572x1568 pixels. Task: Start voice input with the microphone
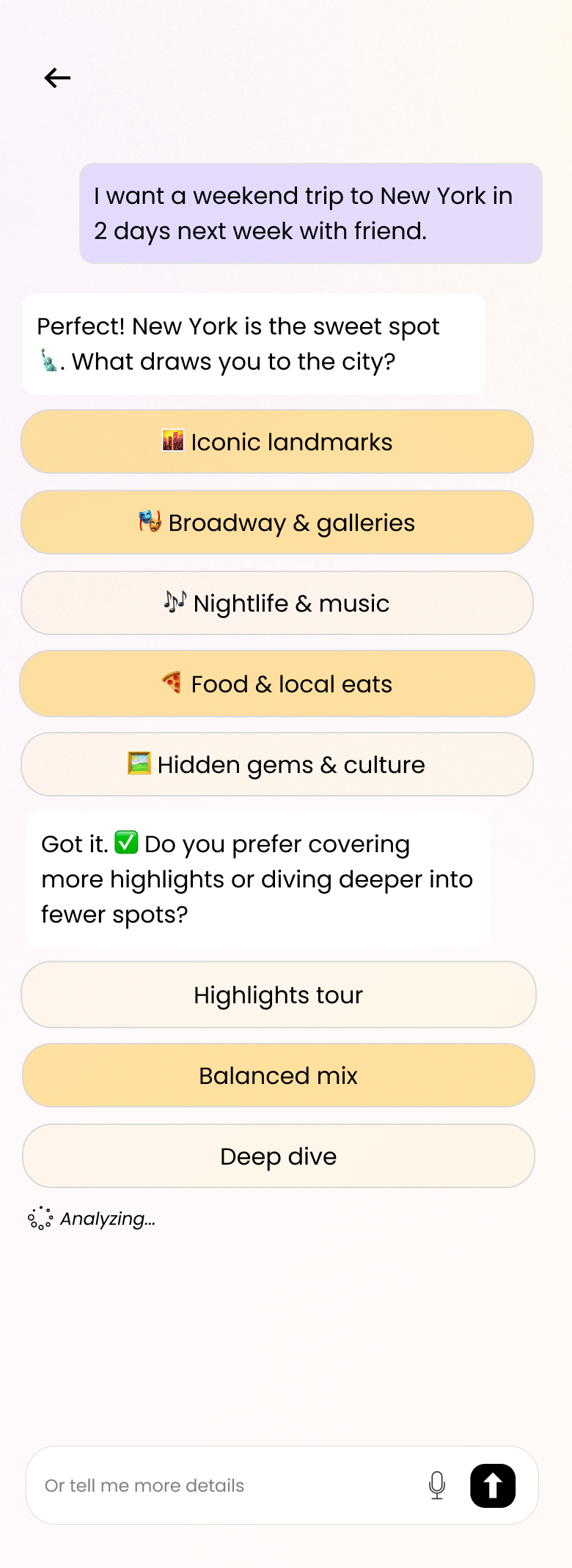[437, 1485]
